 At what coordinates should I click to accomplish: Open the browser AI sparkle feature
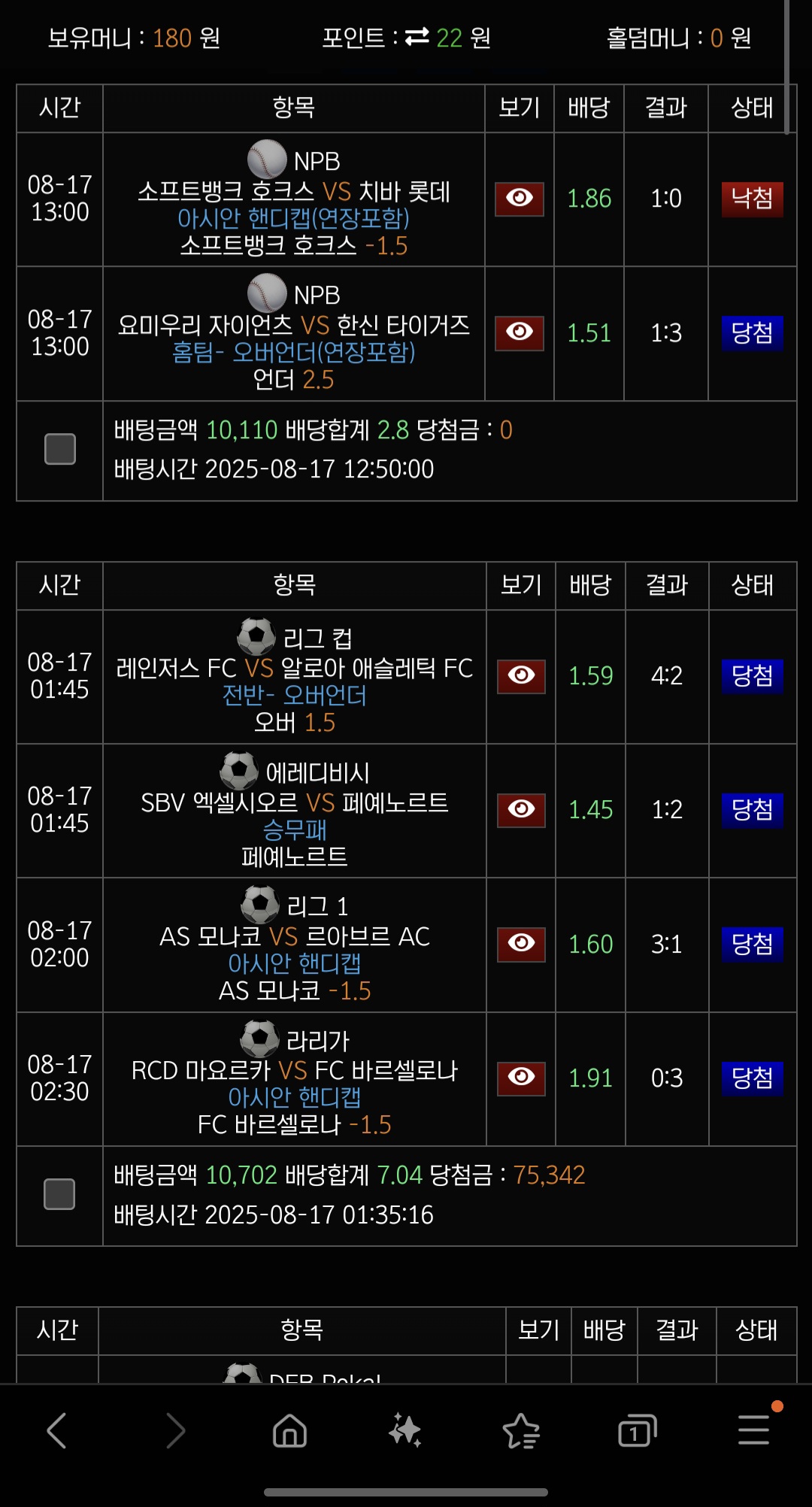[x=404, y=1430]
